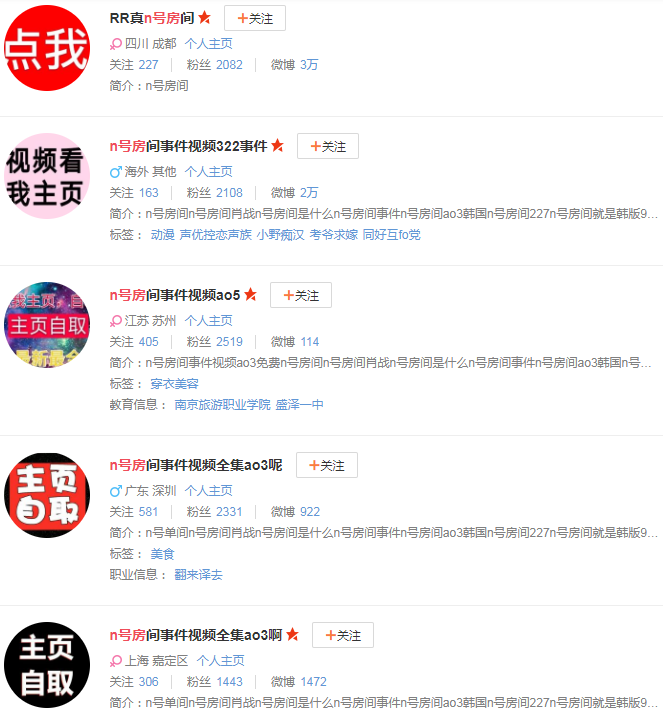Open 个人主页 of the 上海 嘉定区 user
Image resolution: width=663 pixels, height=722 pixels.
(220, 661)
